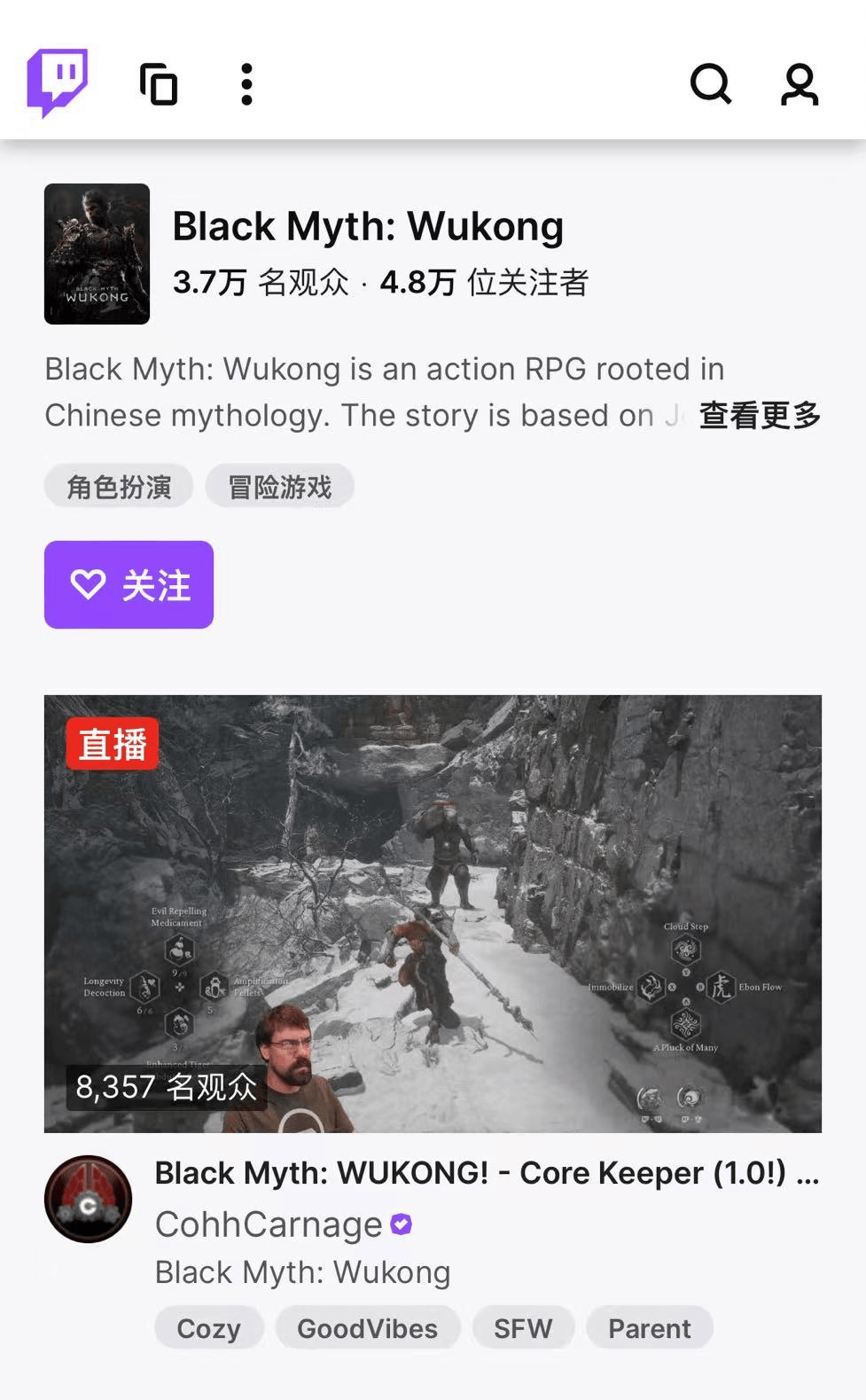Open CohhCarnage's channel avatar
The width and height of the screenshot is (866, 1400).
[88, 1199]
